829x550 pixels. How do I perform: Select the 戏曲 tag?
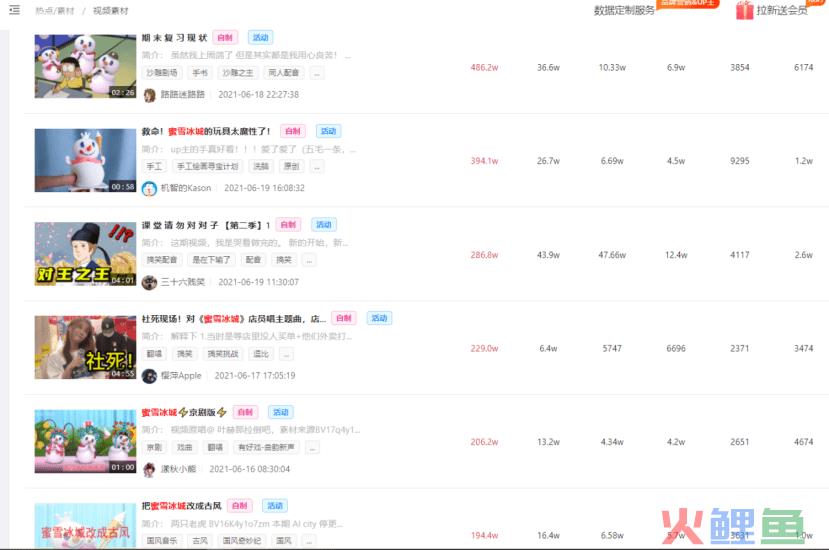185,448
